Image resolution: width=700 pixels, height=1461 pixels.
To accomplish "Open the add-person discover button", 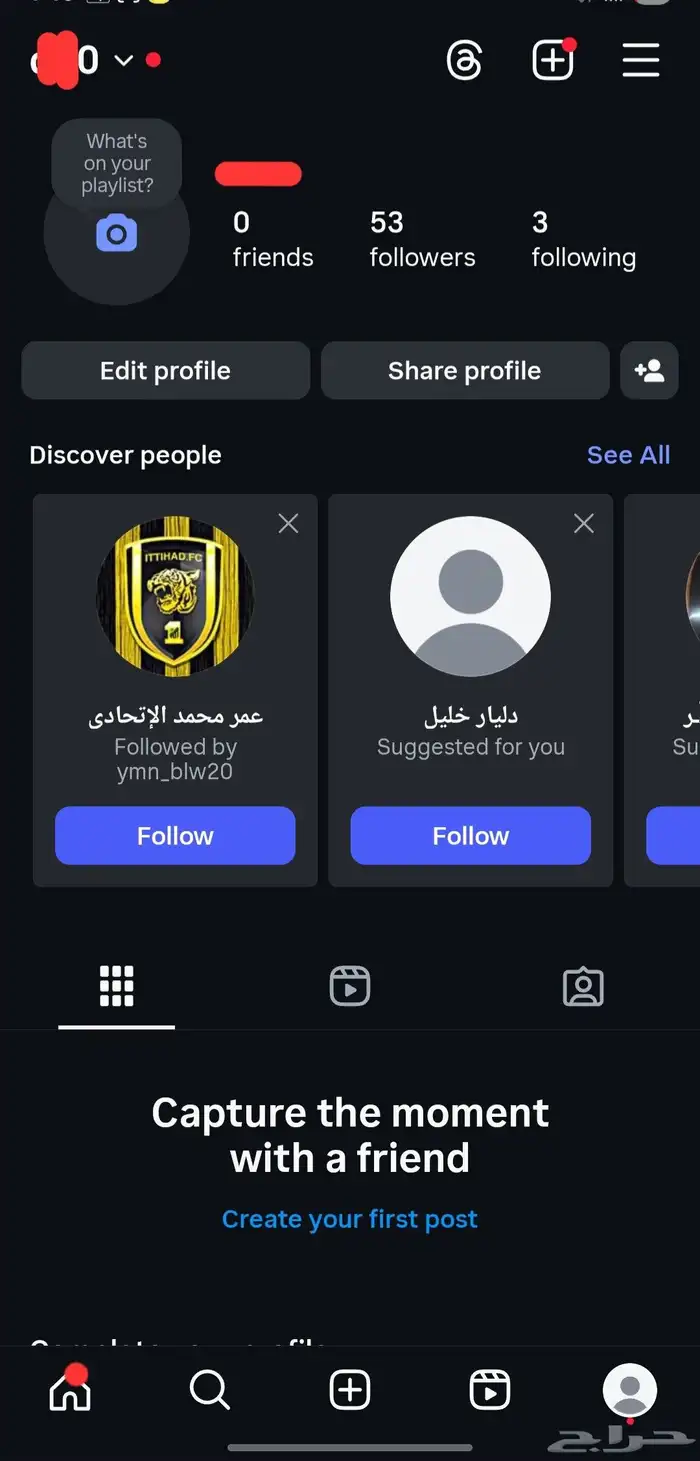I will 649,371.
